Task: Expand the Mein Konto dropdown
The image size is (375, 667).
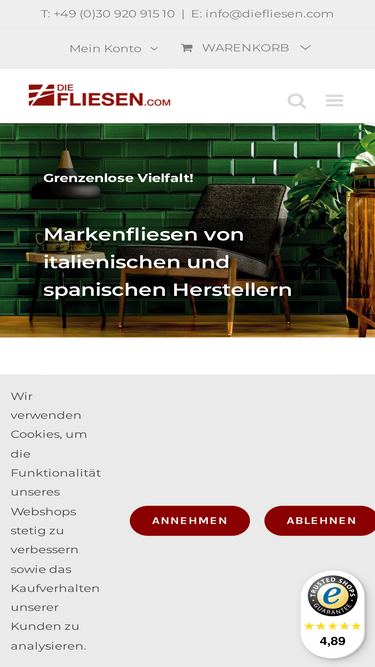Action: click(114, 48)
